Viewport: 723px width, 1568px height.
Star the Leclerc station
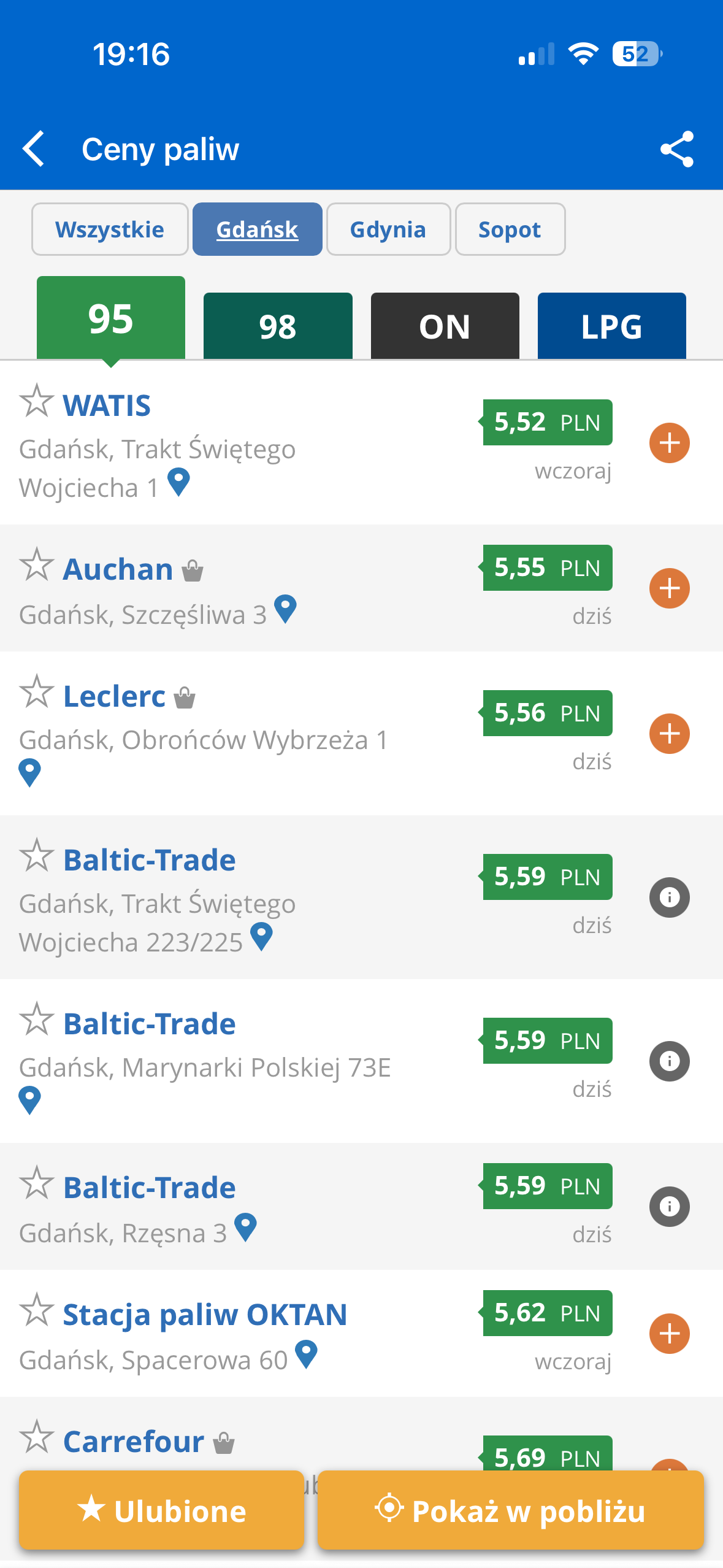pos(37,691)
